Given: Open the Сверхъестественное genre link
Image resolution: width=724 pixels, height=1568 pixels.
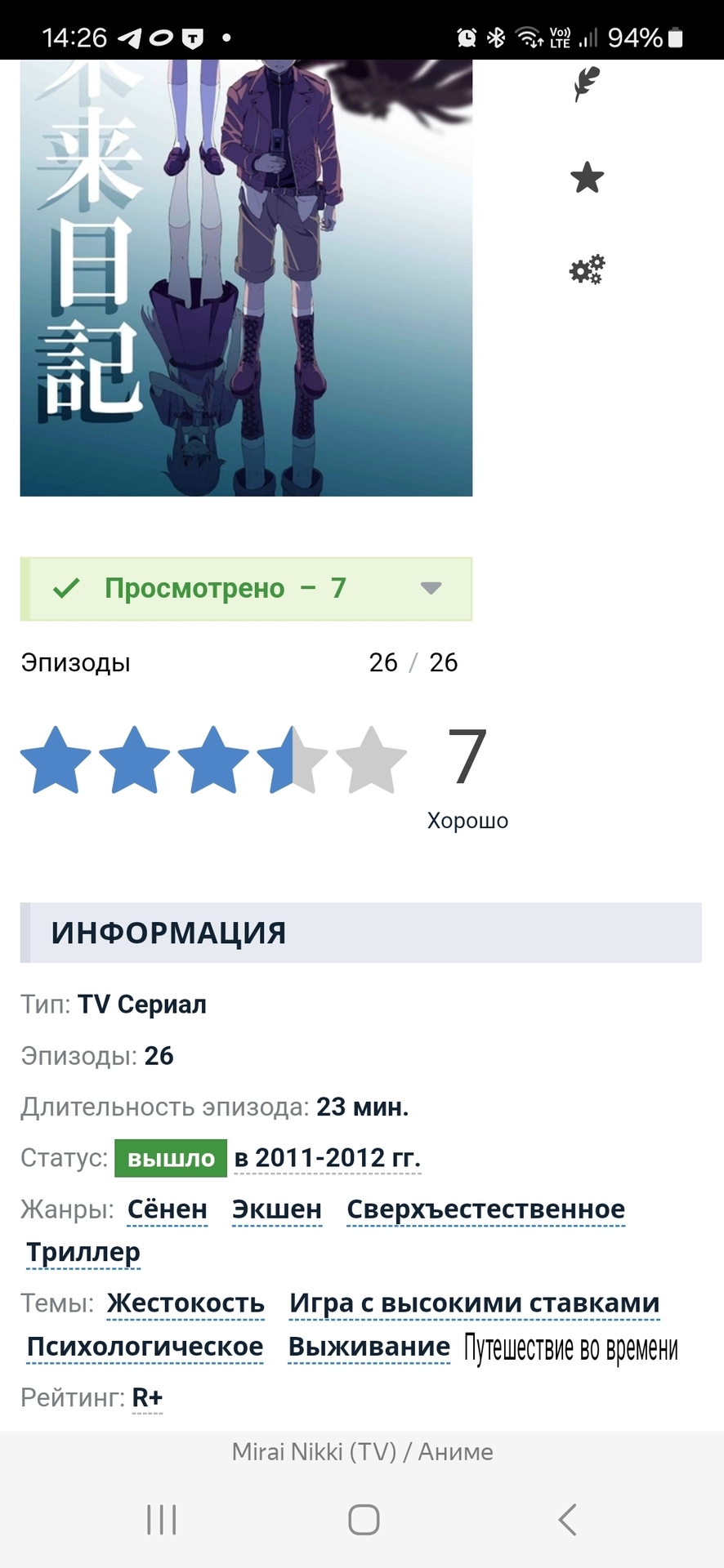Looking at the screenshot, I should [485, 1209].
